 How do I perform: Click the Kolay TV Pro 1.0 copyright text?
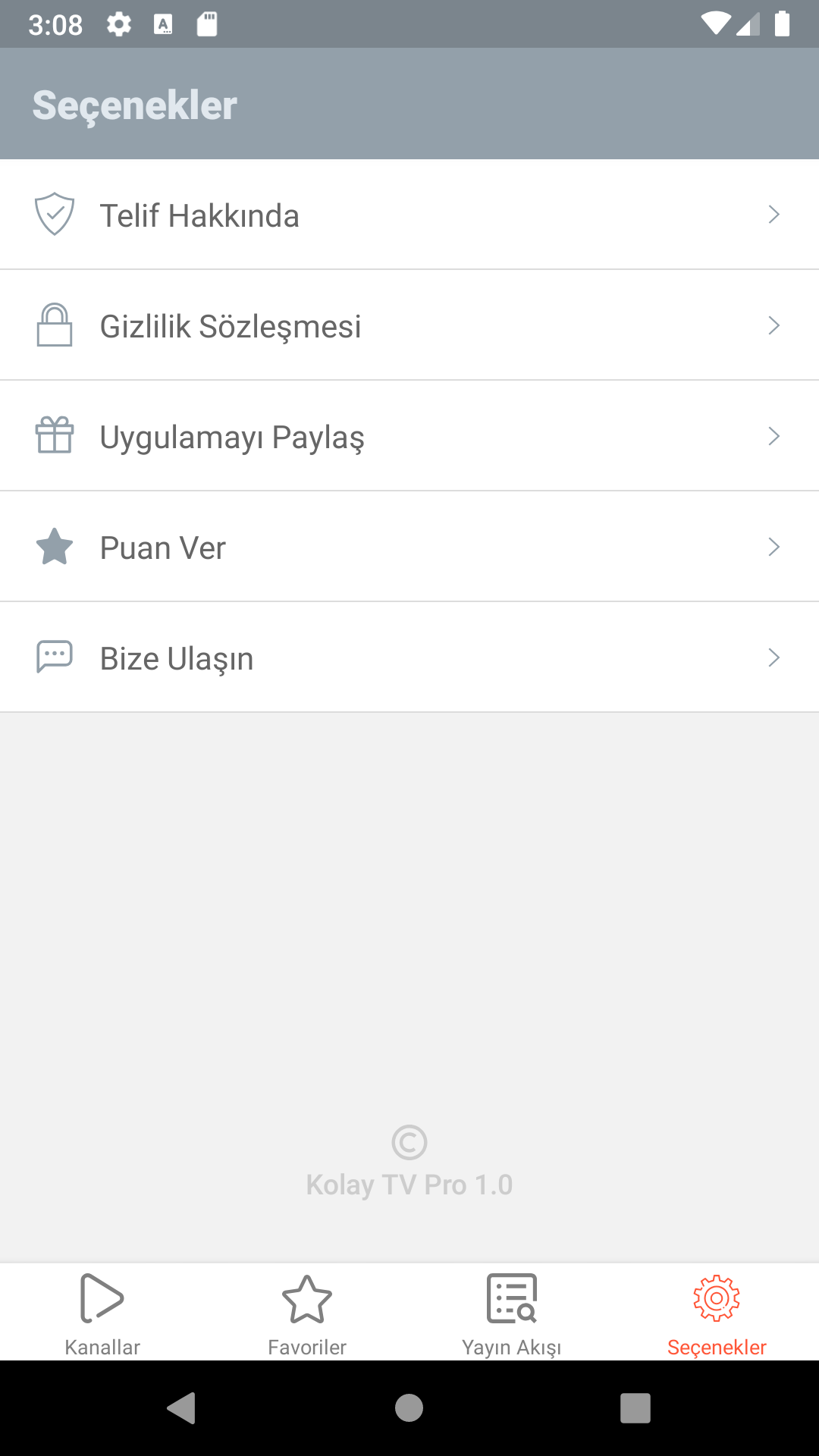click(409, 1183)
